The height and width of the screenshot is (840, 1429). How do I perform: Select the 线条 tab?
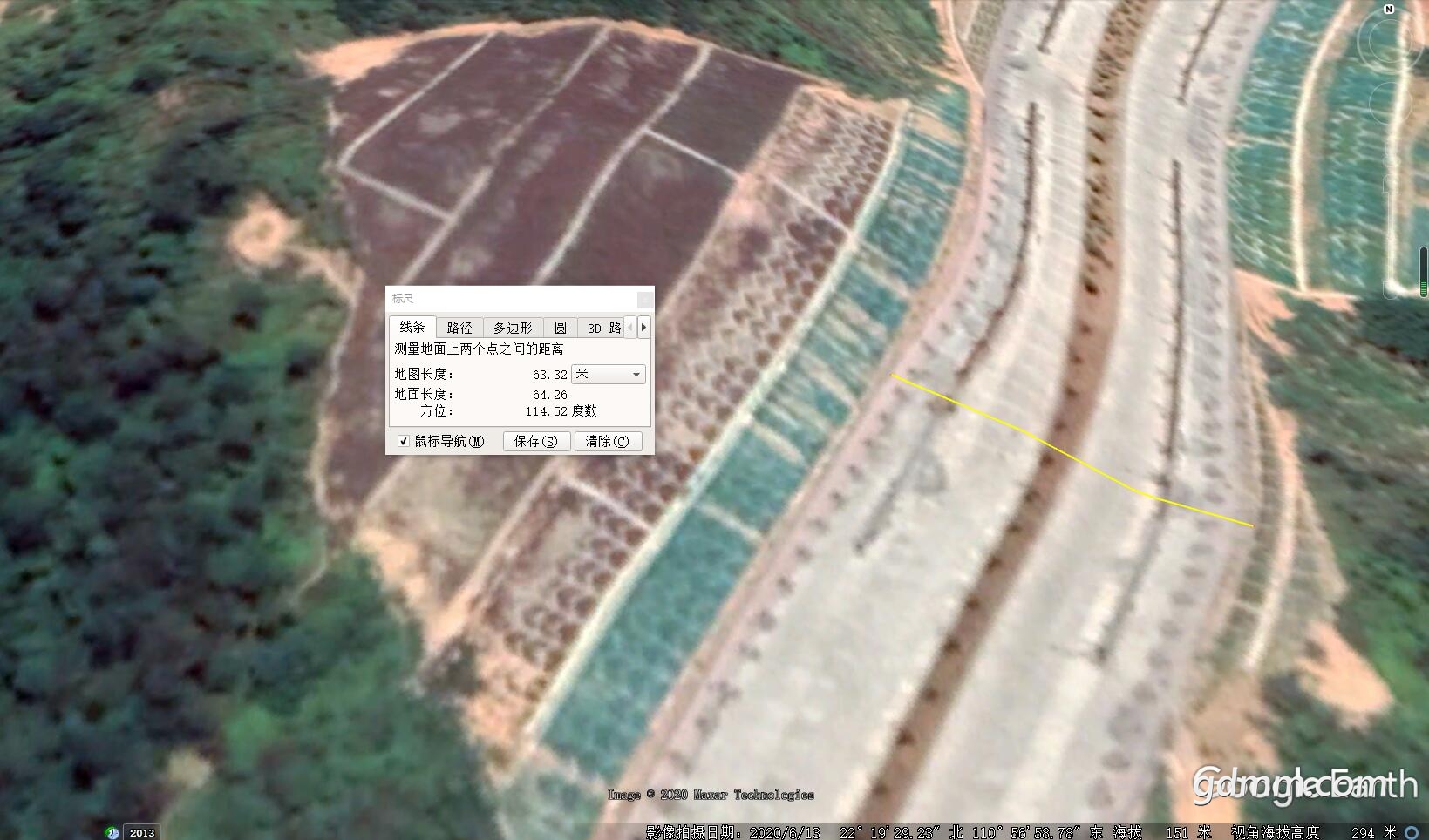click(x=412, y=327)
